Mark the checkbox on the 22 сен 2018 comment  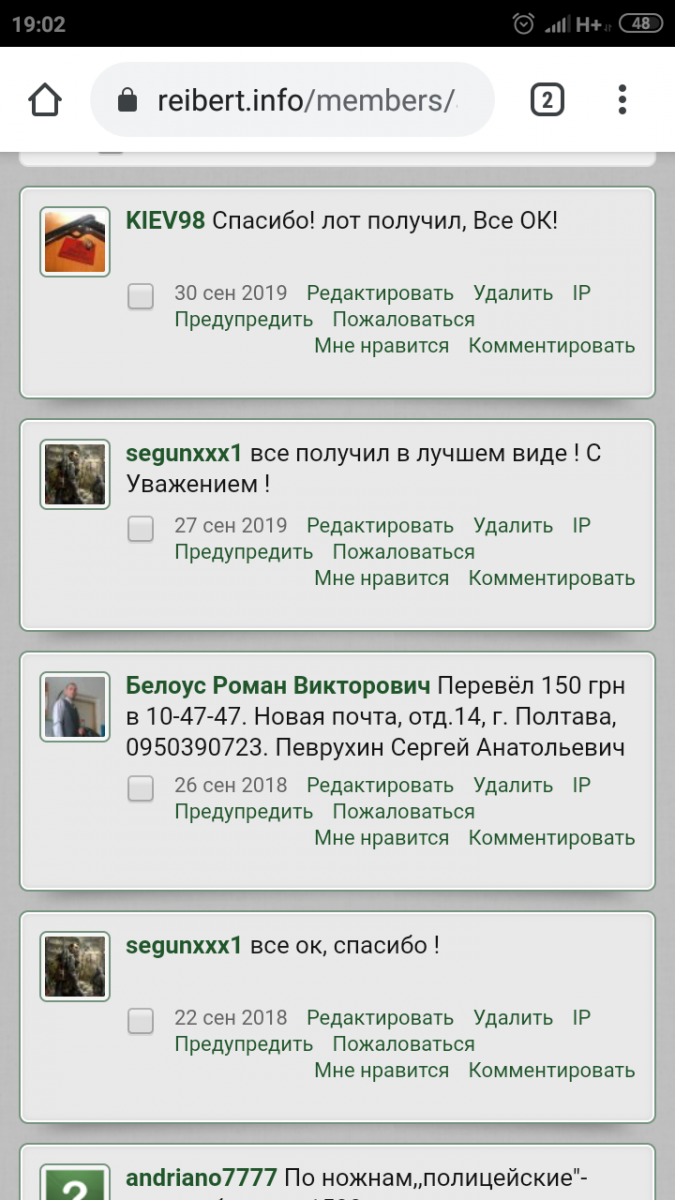pyautogui.click(x=141, y=1021)
